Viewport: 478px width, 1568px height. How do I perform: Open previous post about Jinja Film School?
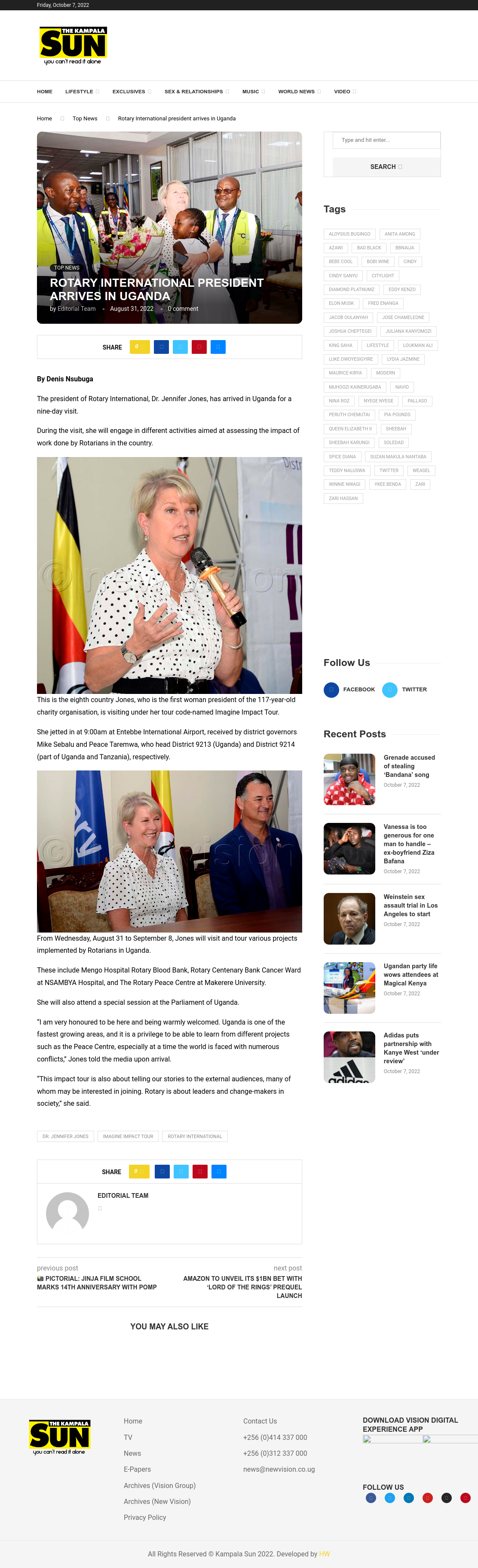97,1283
